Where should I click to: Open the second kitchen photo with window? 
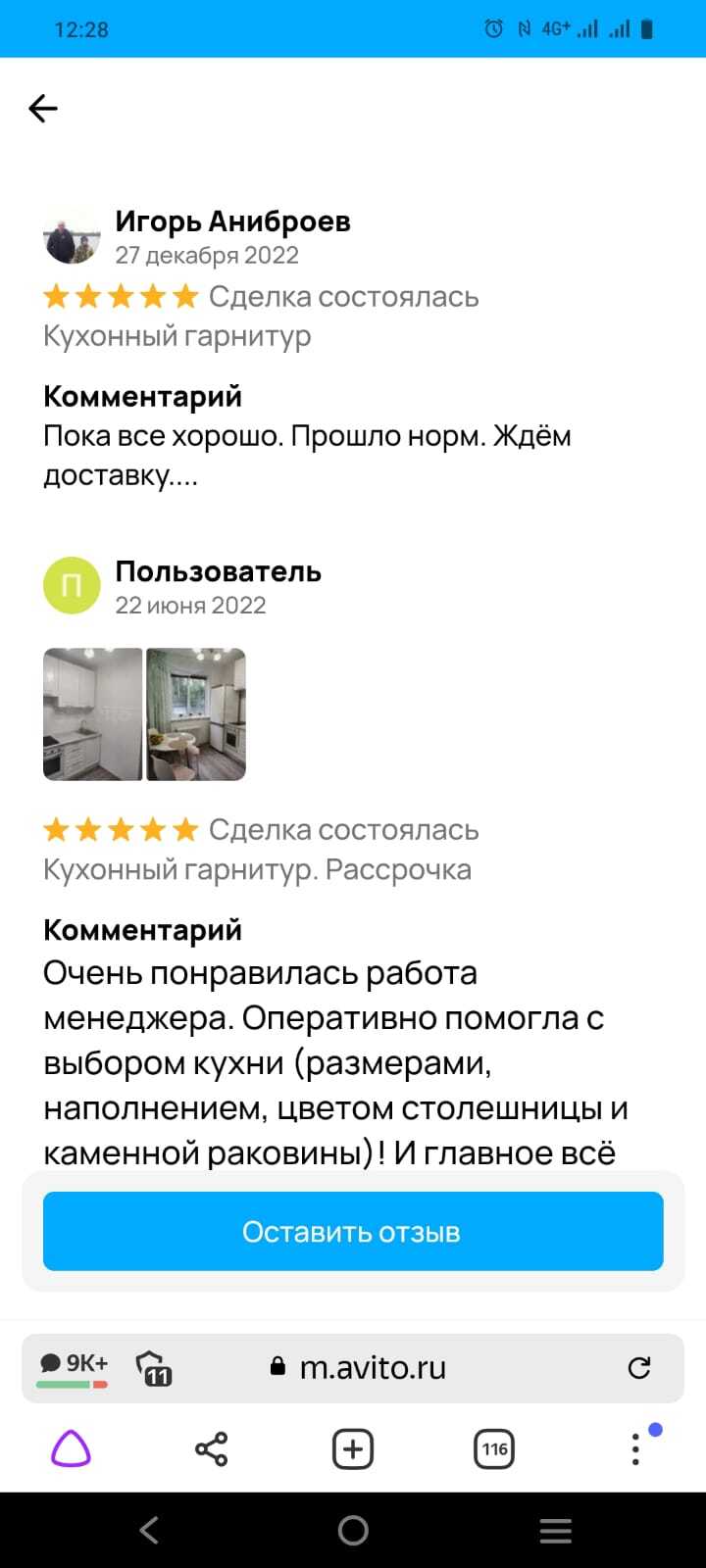(196, 714)
